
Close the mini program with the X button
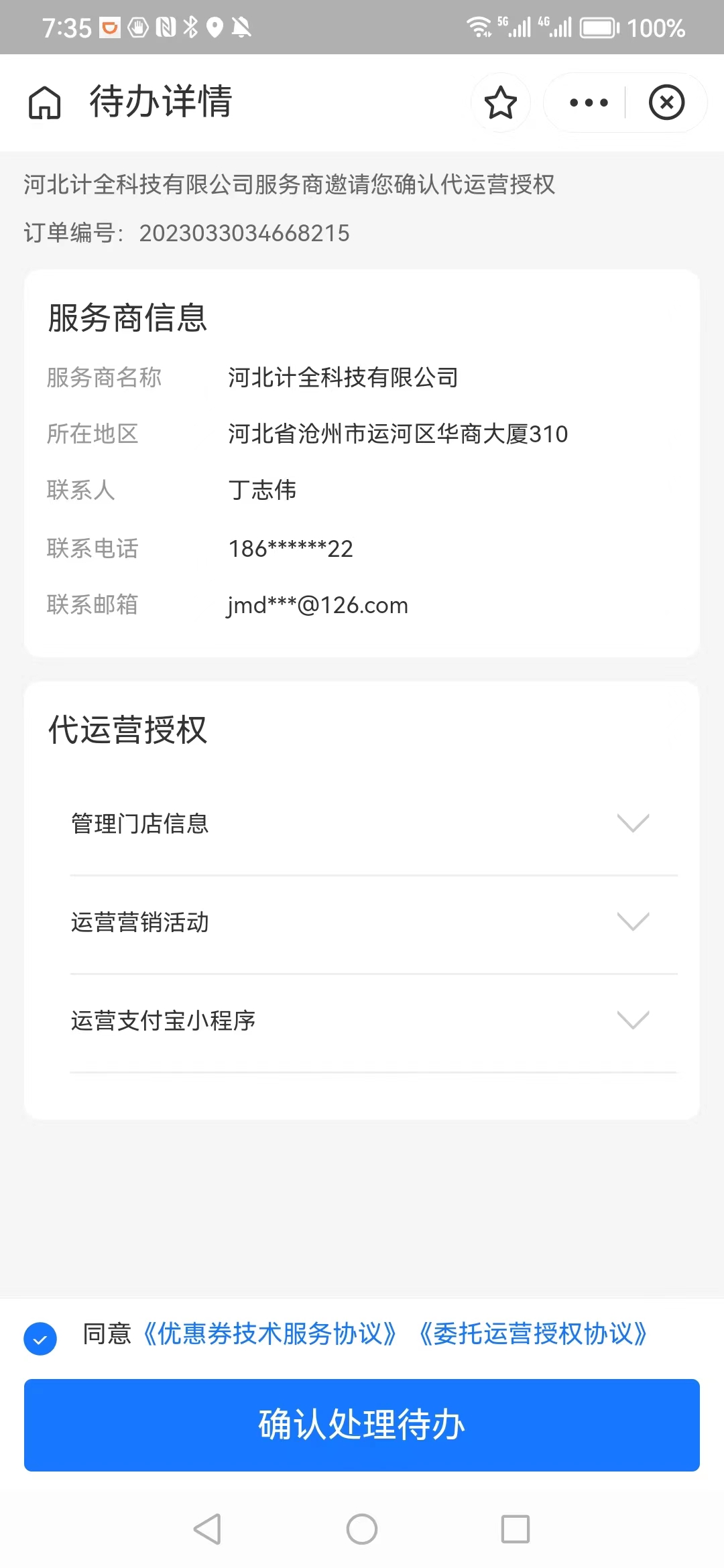coord(666,103)
